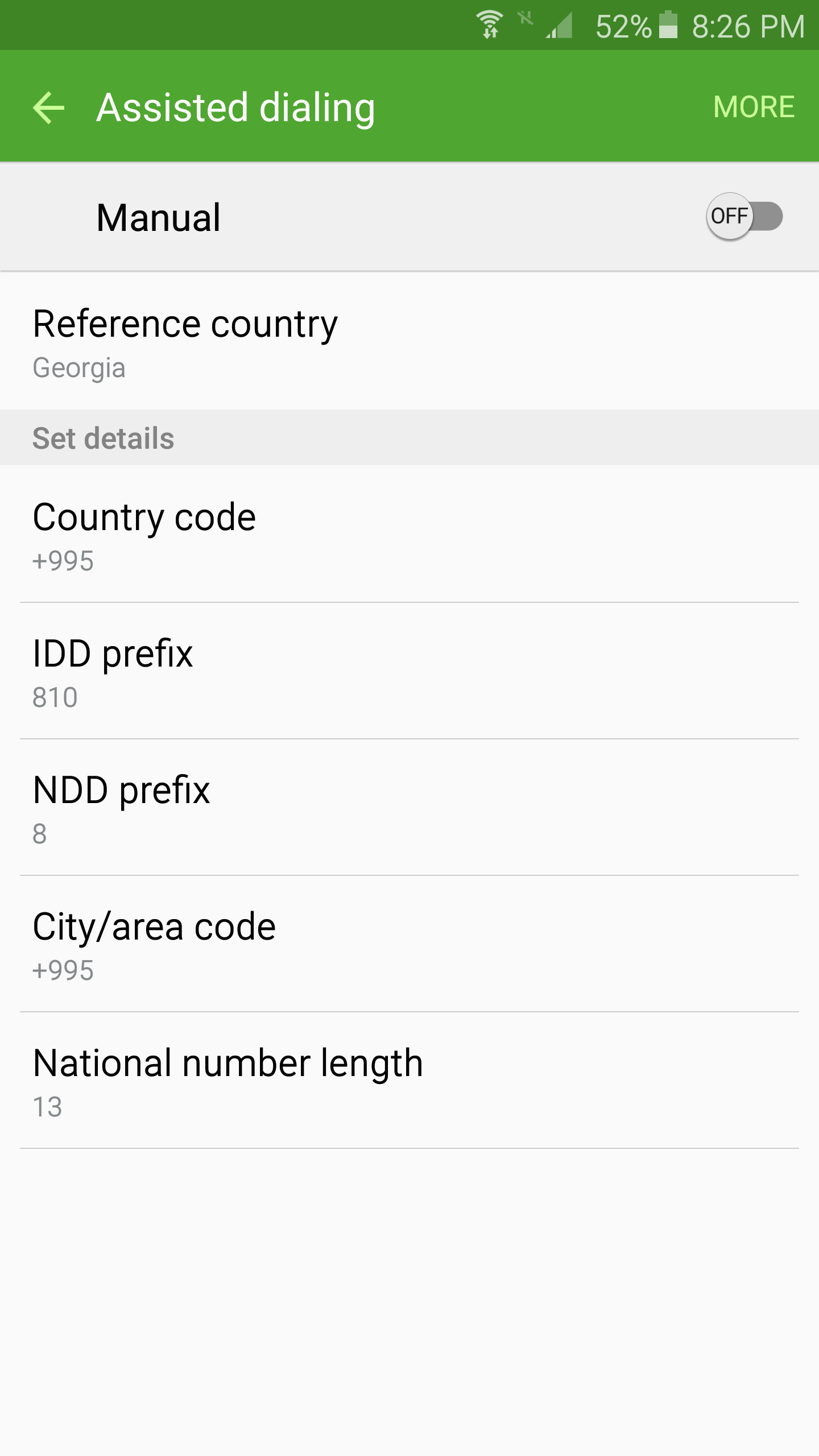Select the NDD prefix row
The width and height of the screenshot is (819, 1456).
pos(409,809)
